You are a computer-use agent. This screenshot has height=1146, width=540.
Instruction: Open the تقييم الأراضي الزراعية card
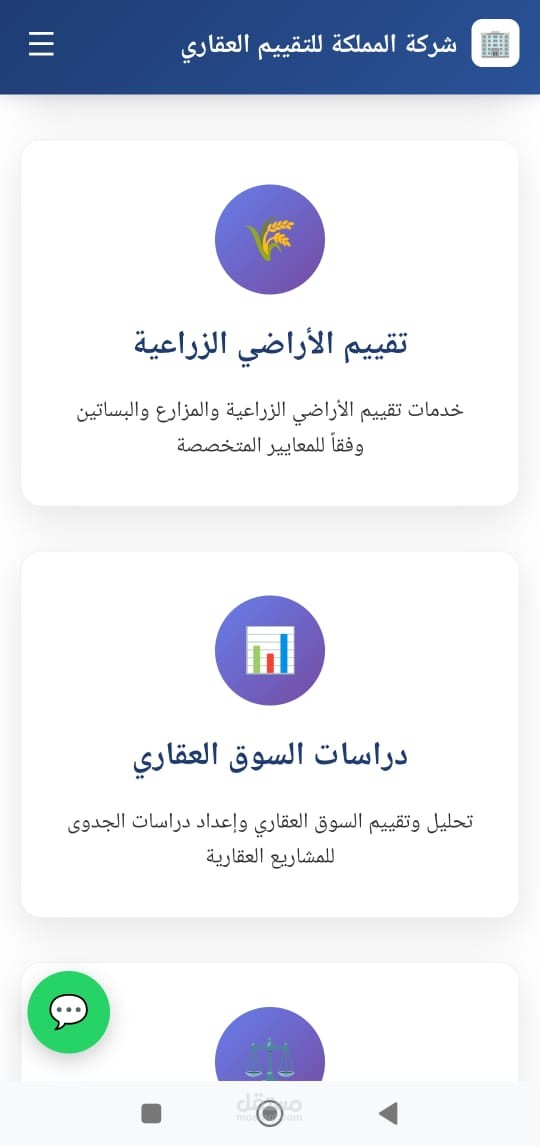click(x=270, y=323)
